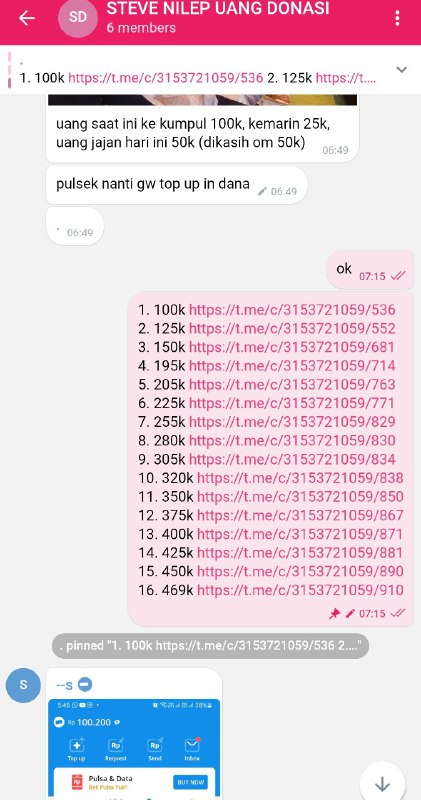
Task: Open the 469k link ending in /910
Action: pos(300,590)
